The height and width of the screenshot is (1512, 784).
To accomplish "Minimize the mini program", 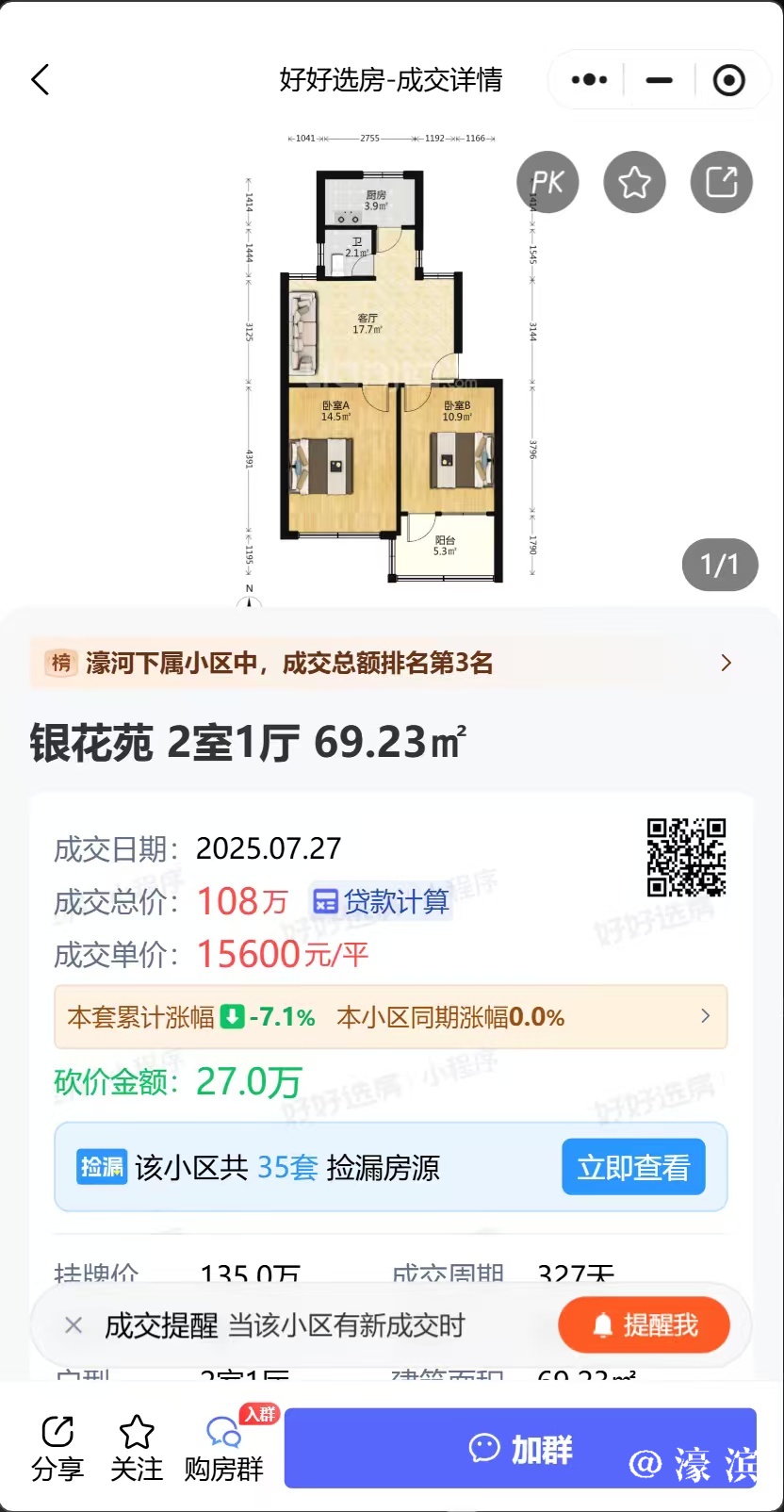I will coord(659,80).
